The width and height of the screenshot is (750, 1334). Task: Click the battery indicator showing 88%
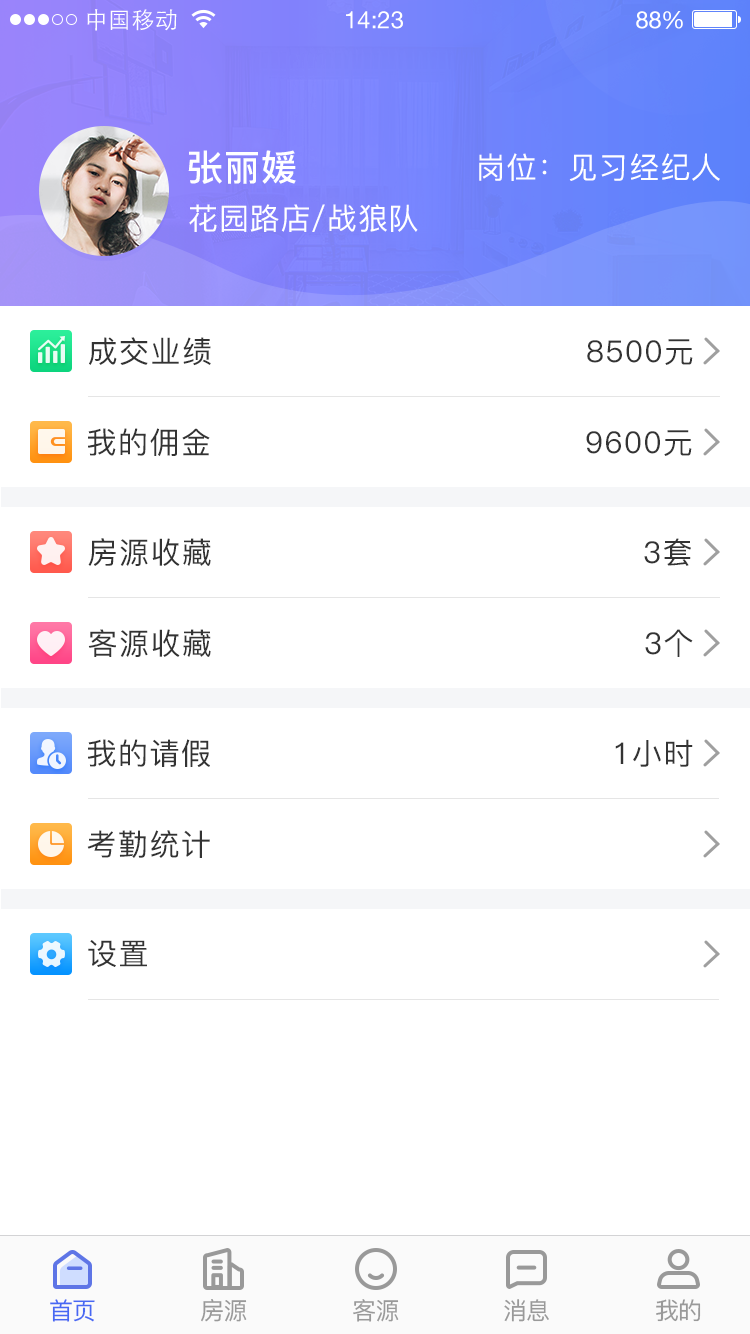click(x=712, y=18)
